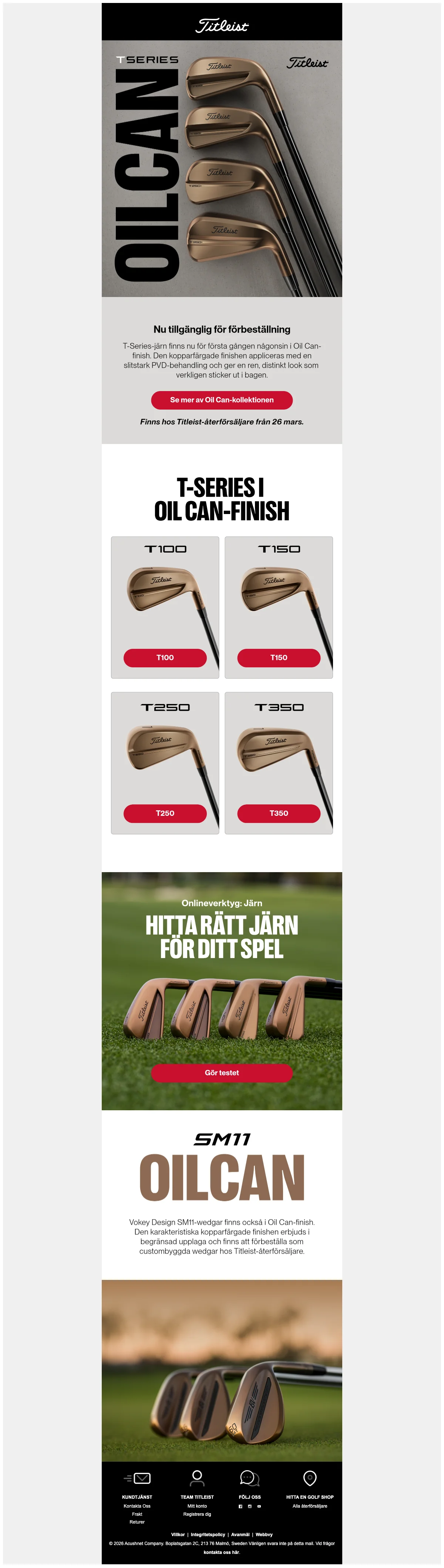
Task: Find 'Alla återförsäljare' retailers link
Action: point(310,1506)
